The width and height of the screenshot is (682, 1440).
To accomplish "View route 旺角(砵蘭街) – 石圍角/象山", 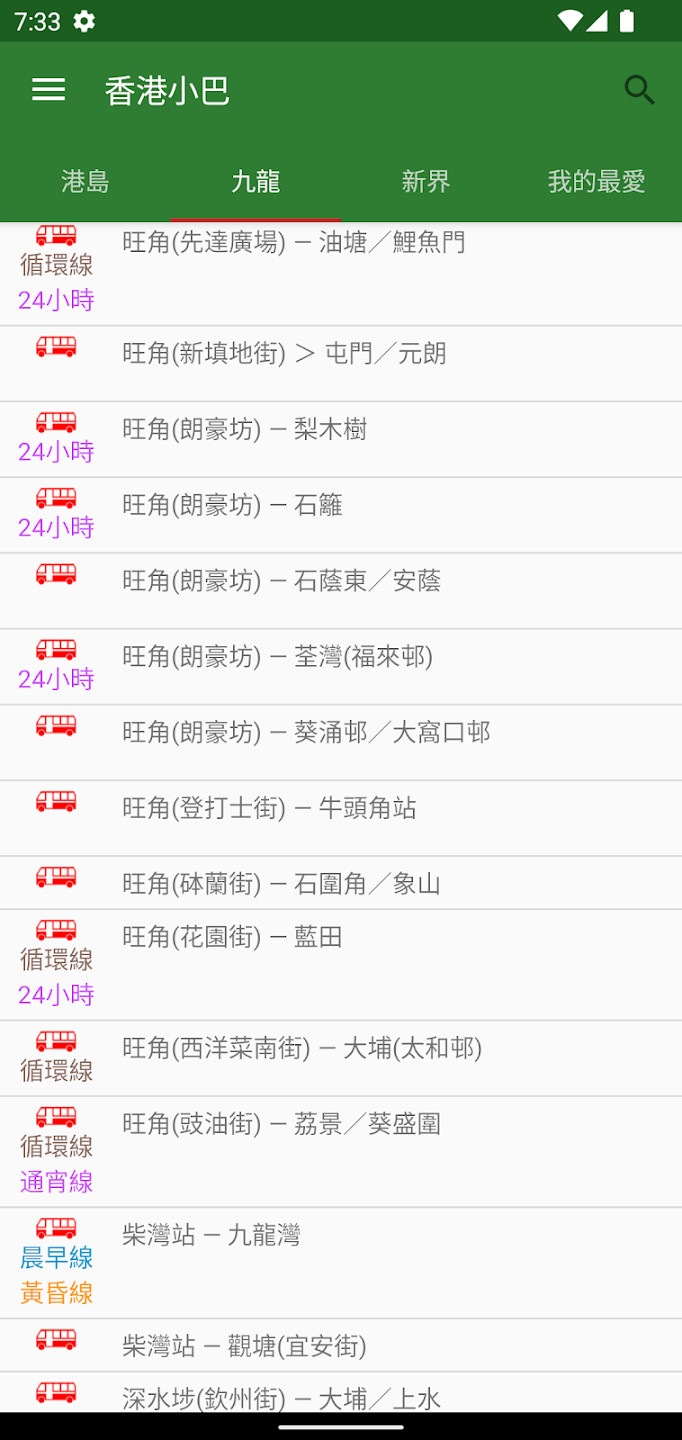I will pyautogui.click(x=341, y=883).
